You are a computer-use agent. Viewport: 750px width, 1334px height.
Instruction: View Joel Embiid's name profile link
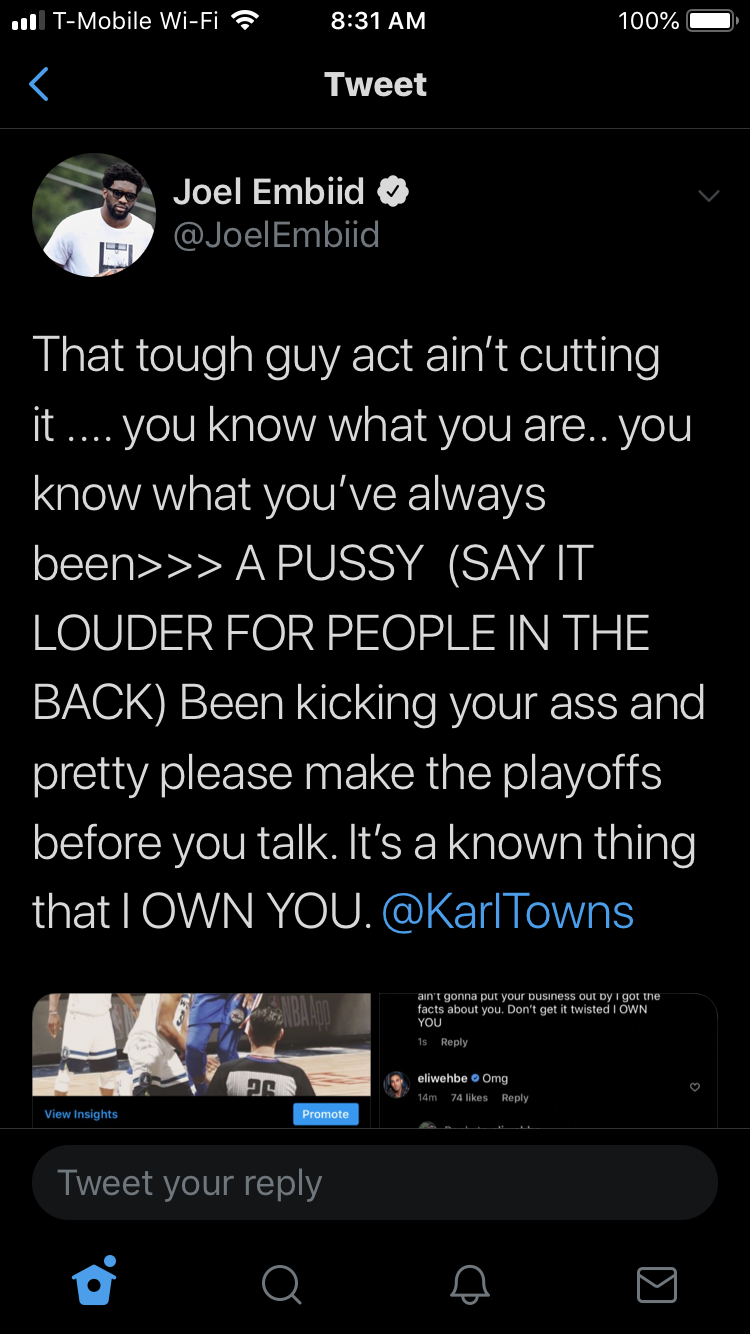point(270,192)
